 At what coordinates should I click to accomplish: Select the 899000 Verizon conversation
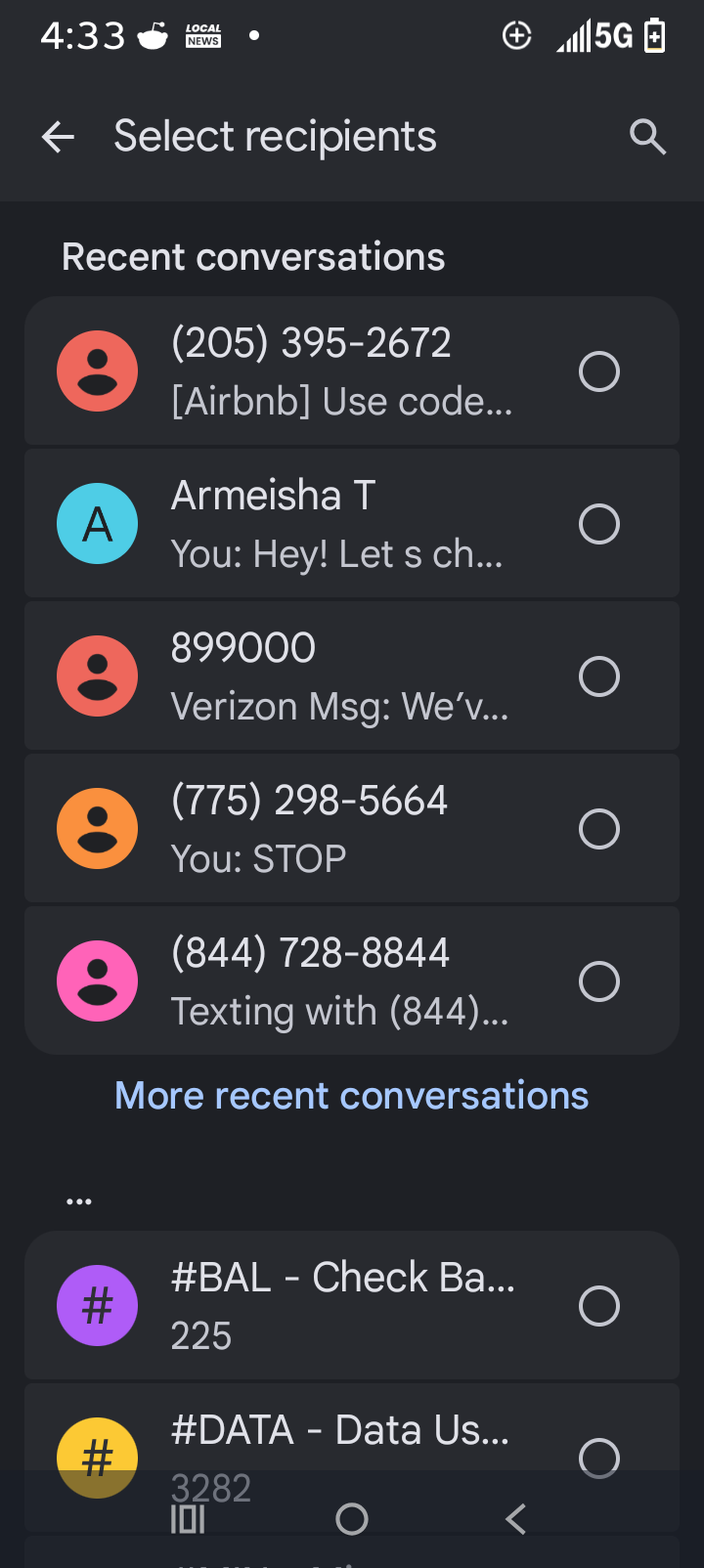[x=352, y=676]
